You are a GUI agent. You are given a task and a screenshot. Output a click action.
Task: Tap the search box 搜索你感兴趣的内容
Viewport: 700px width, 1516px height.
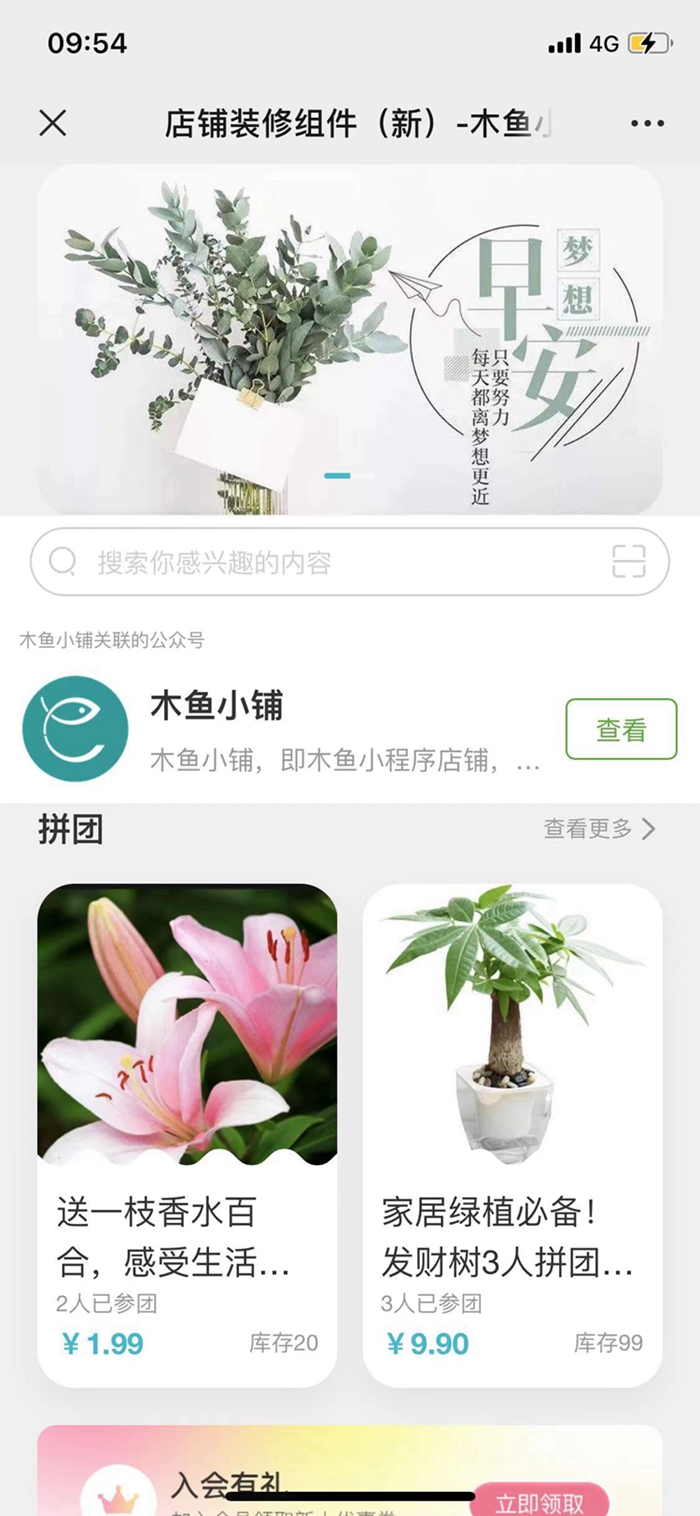pos(300,562)
